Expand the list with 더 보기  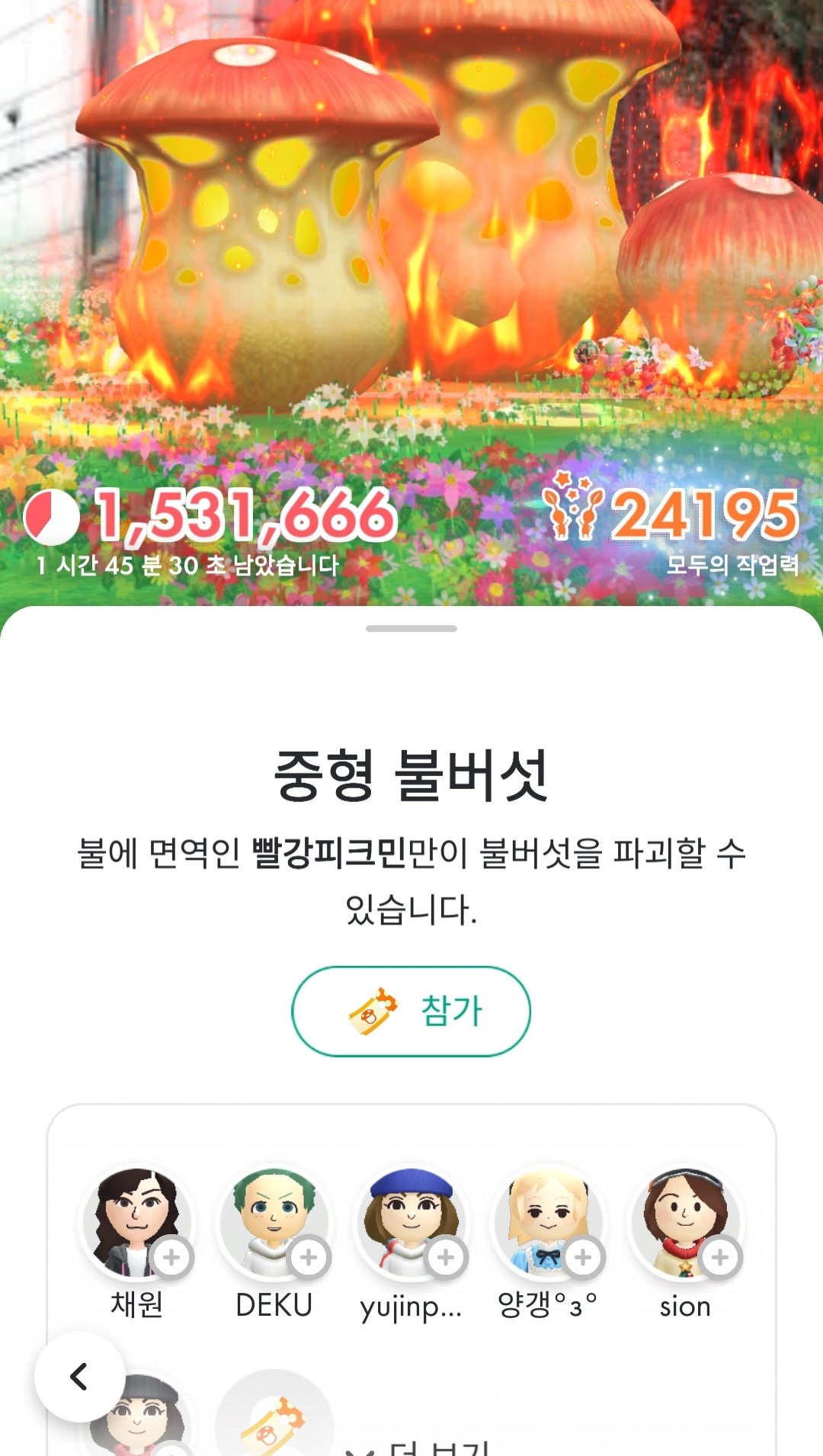tap(427, 1446)
